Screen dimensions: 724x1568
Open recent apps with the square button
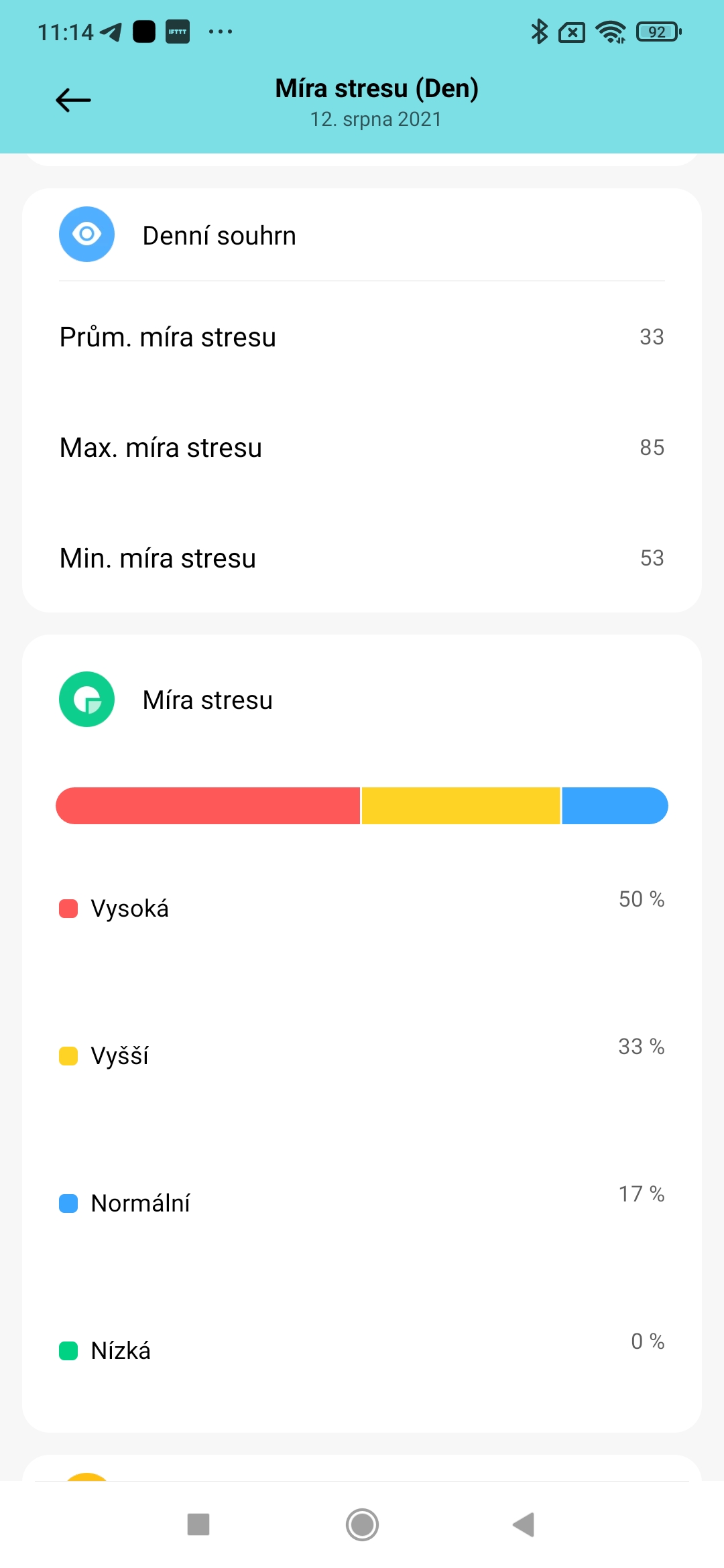click(x=198, y=1524)
